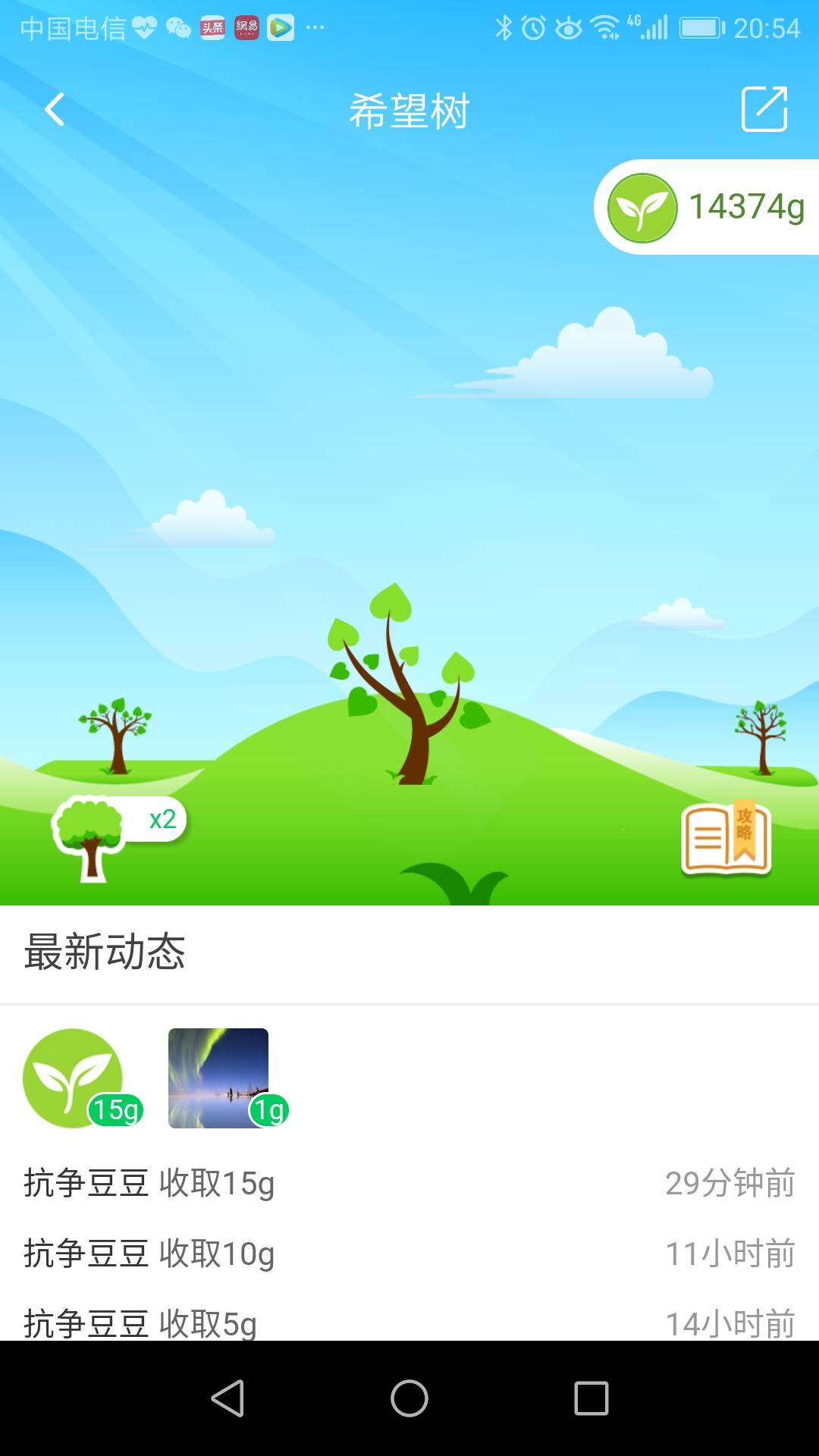Go back from the 希望树 page

click(55, 110)
